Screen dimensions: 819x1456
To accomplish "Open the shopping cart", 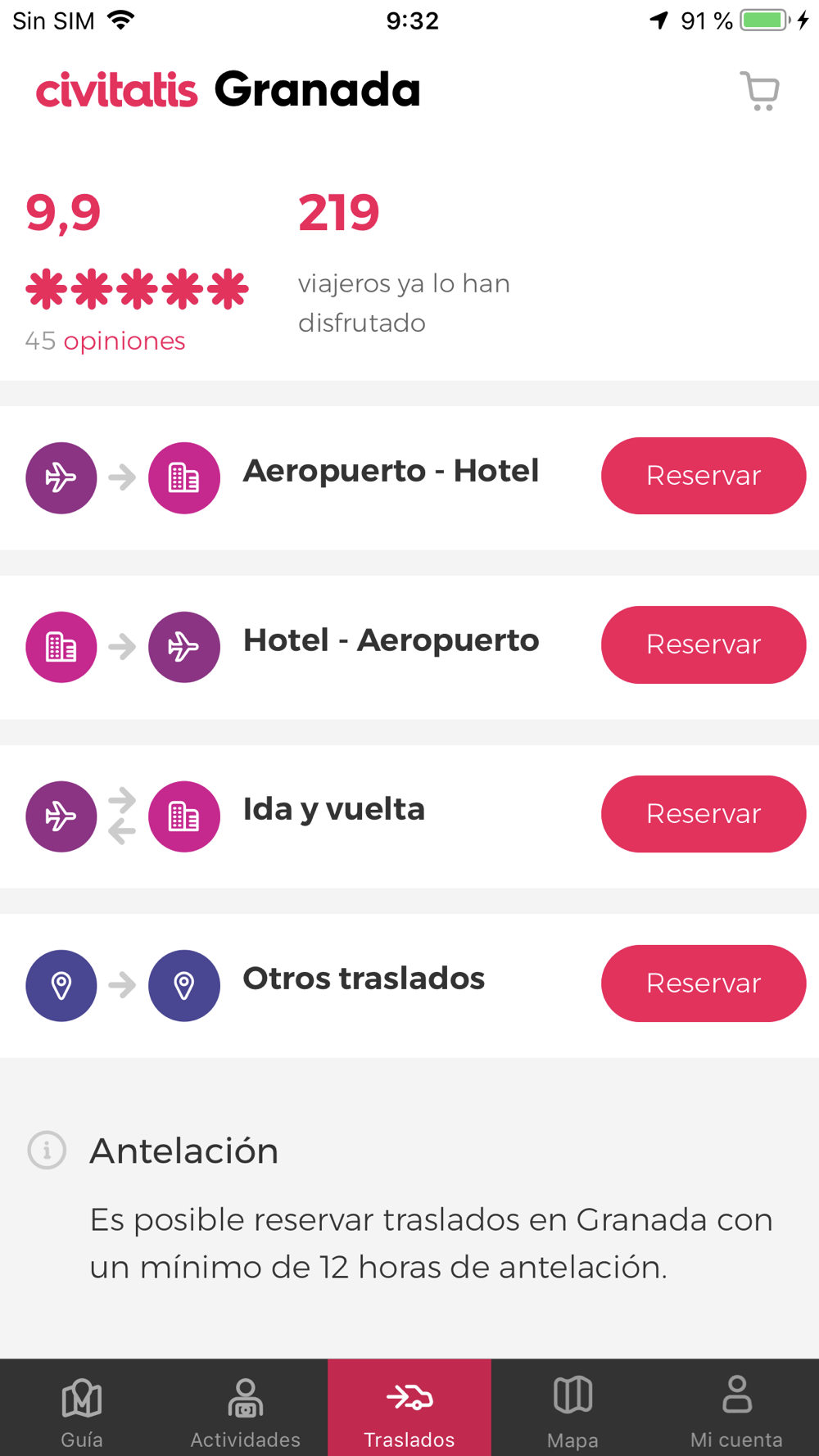I will [759, 91].
